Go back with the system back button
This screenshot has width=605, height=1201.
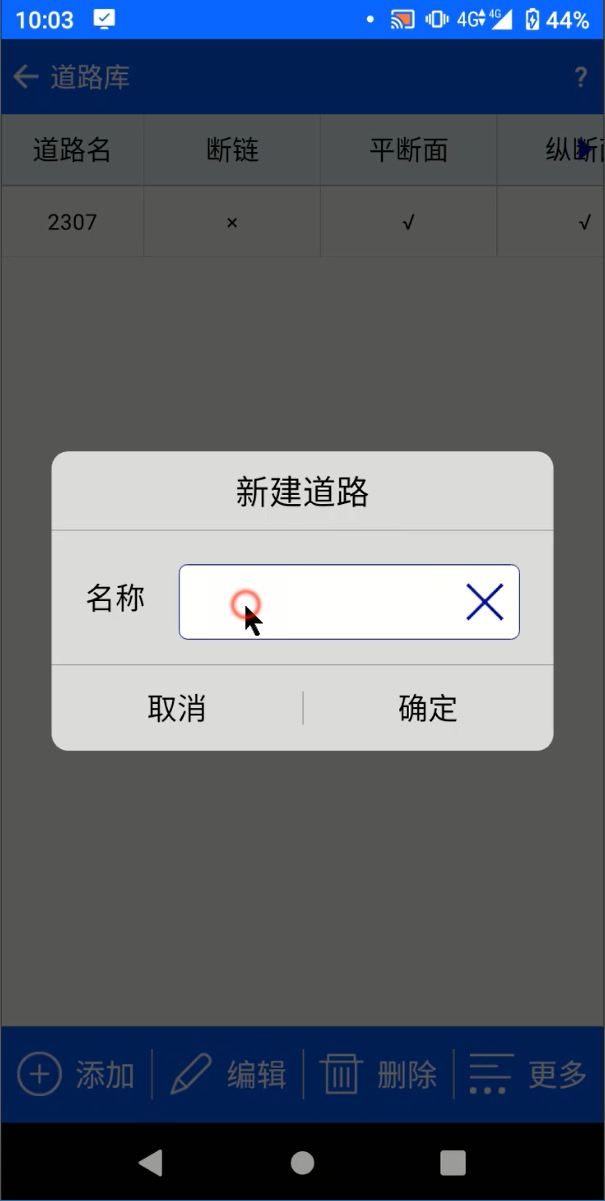click(x=151, y=1162)
